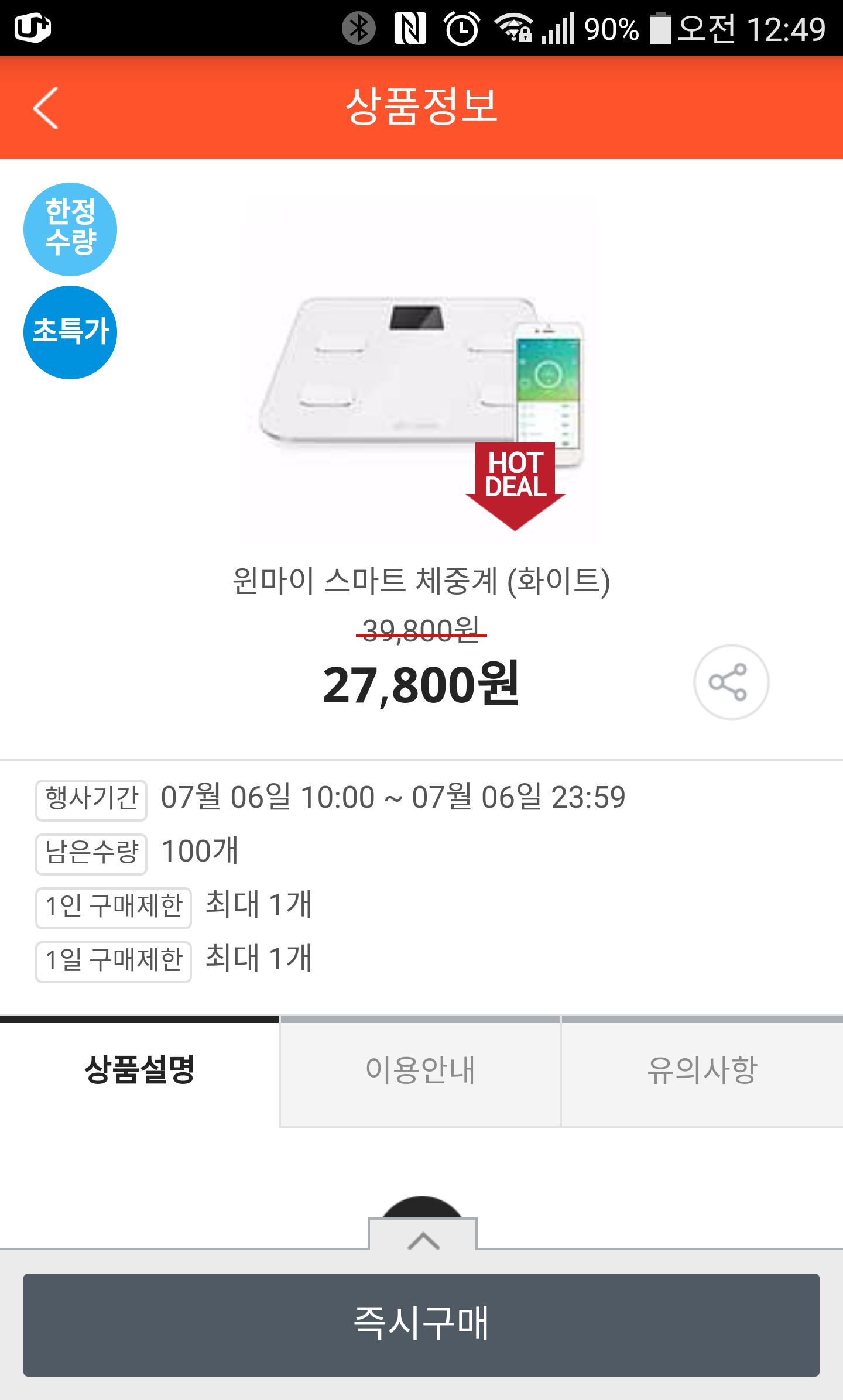Screen dimensions: 843x1400
Task: Go back using the header arrow
Action: pos(46,108)
